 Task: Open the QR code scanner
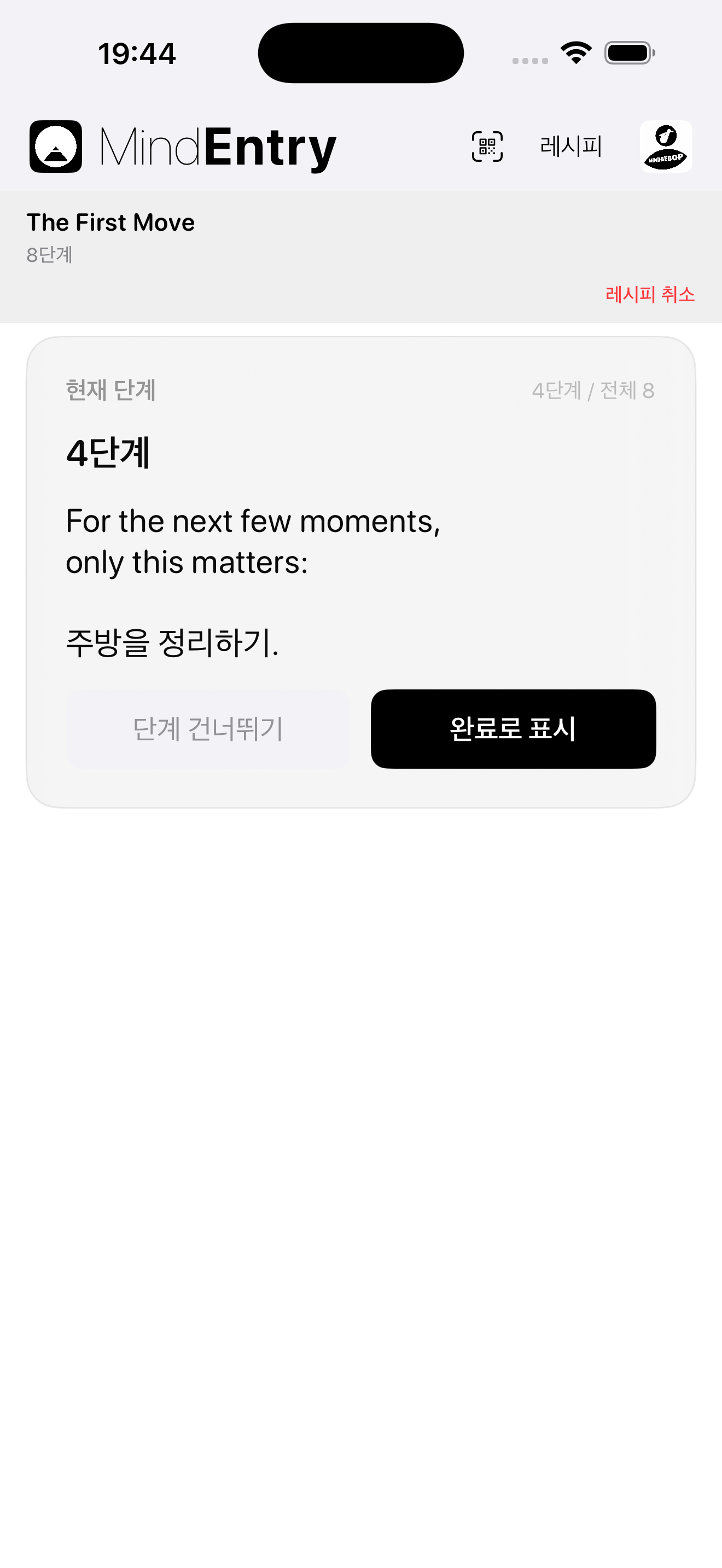tap(487, 147)
